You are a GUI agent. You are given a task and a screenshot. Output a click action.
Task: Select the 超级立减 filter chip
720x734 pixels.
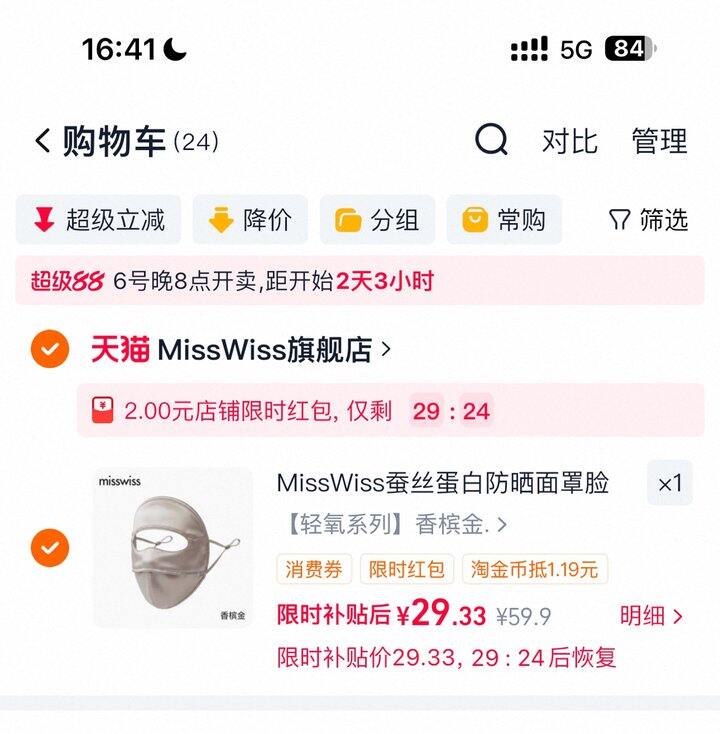point(98,220)
